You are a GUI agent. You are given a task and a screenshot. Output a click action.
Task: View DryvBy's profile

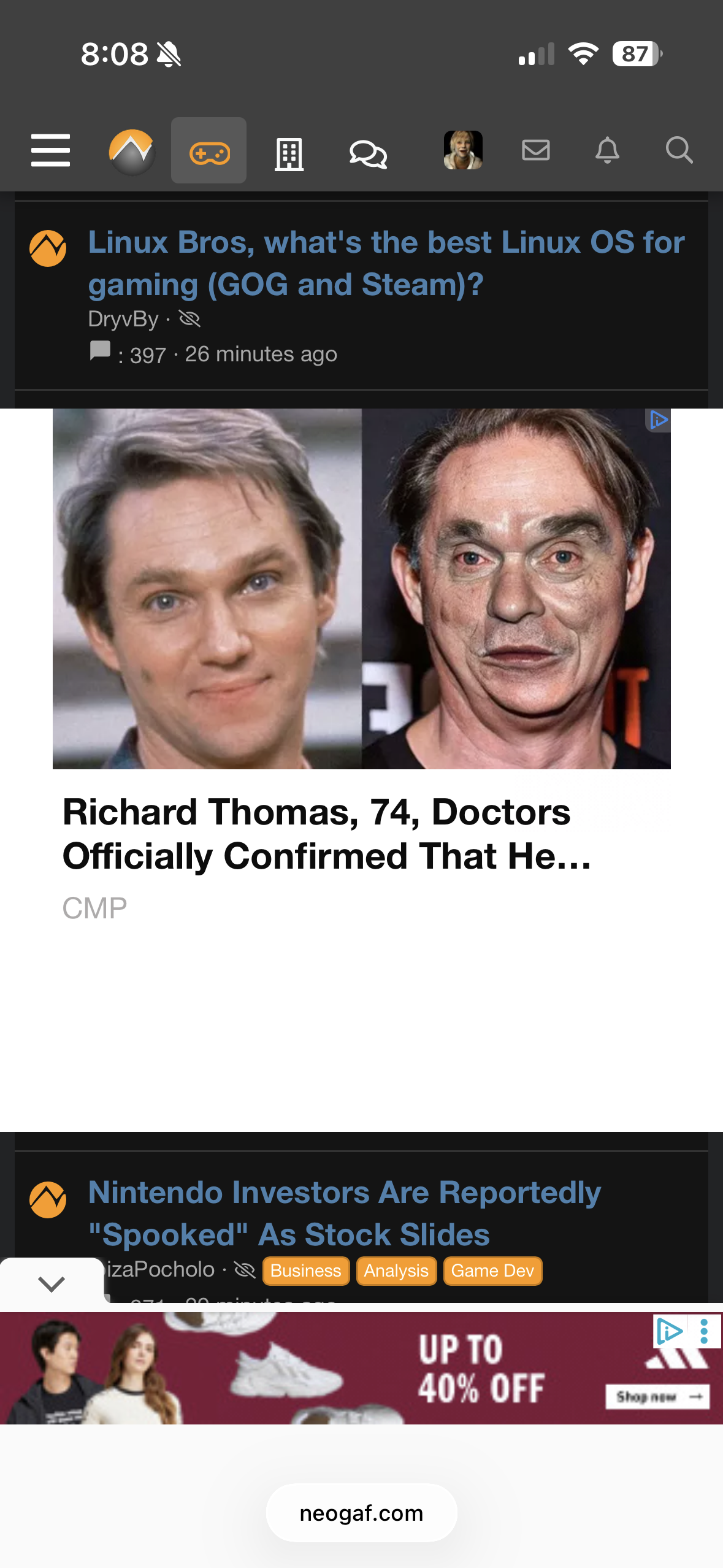[123, 319]
